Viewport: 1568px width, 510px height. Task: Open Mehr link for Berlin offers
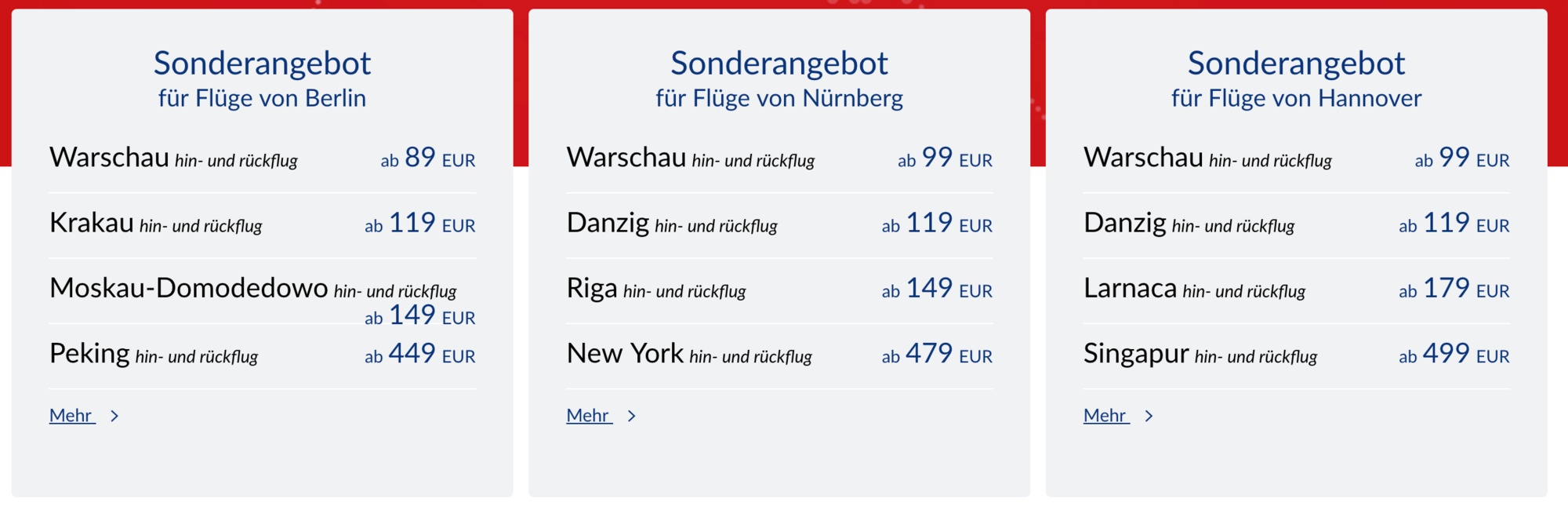[x=72, y=415]
